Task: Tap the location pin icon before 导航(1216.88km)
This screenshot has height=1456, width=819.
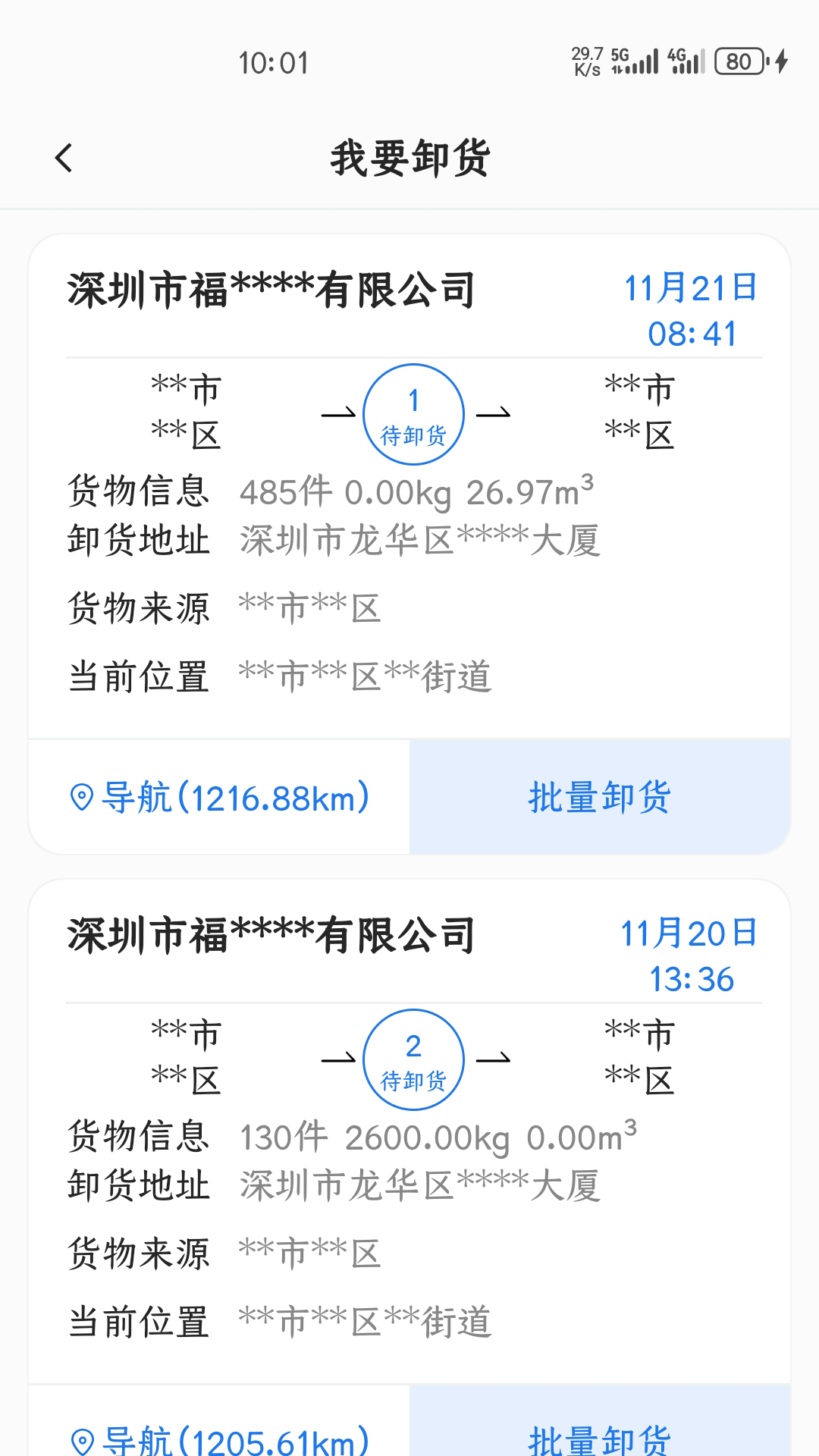Action: (x=80, y=797)
